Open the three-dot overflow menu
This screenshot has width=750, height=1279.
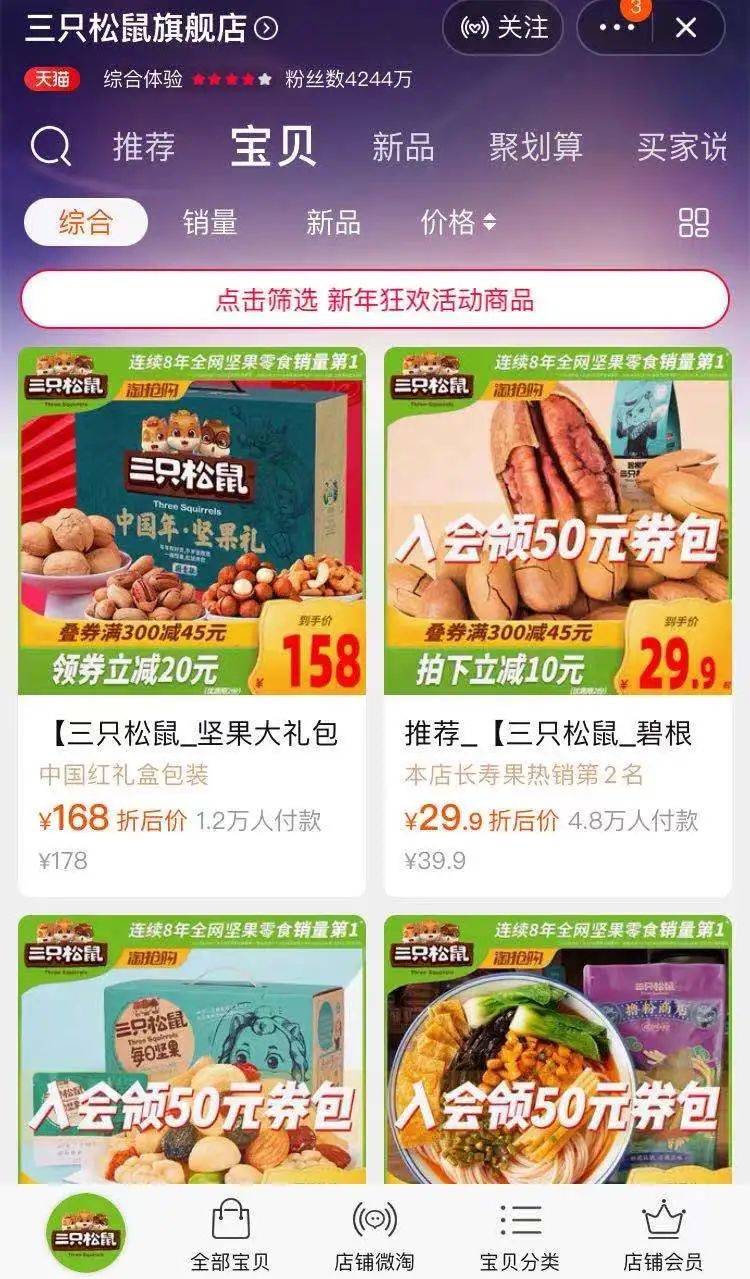616,28
